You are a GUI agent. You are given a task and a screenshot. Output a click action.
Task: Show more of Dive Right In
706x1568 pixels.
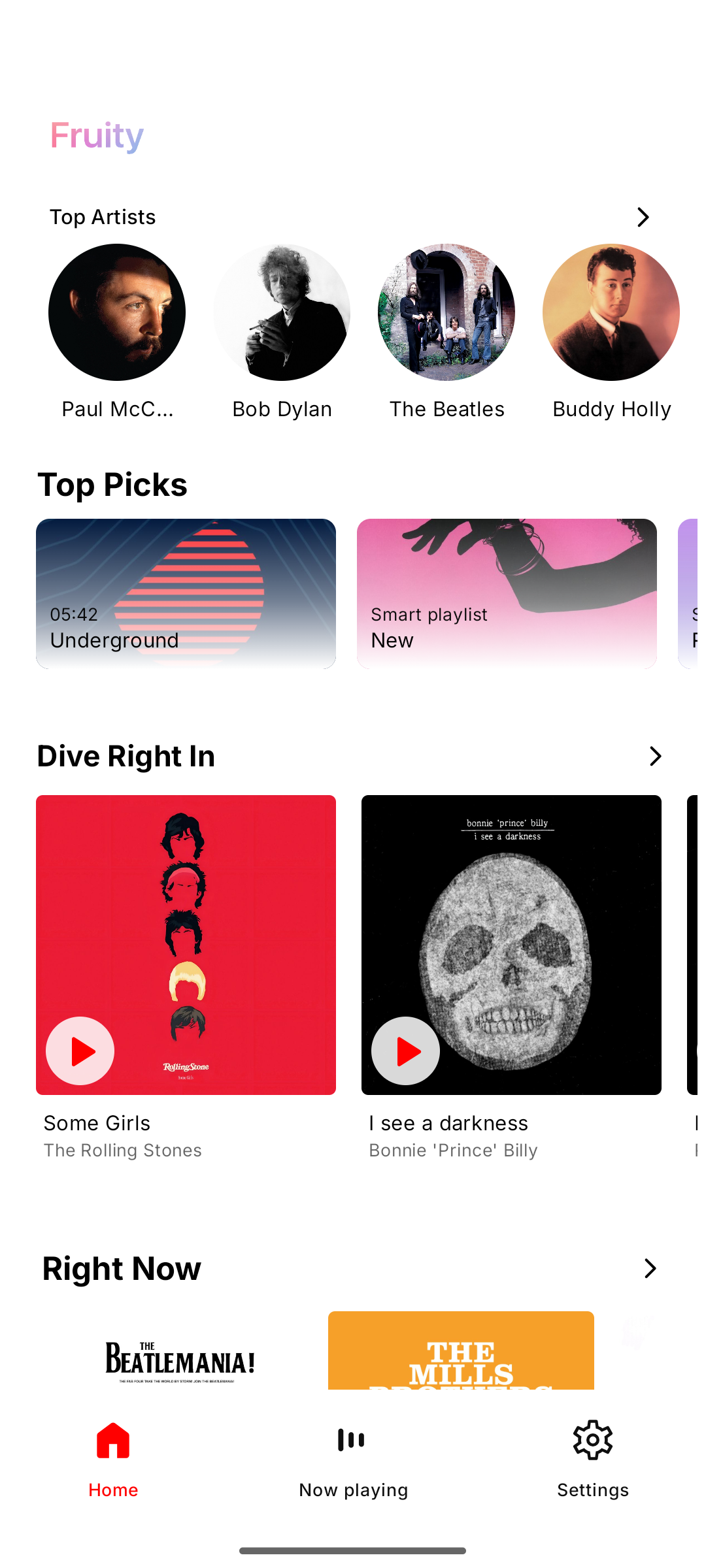pos(654,756)
